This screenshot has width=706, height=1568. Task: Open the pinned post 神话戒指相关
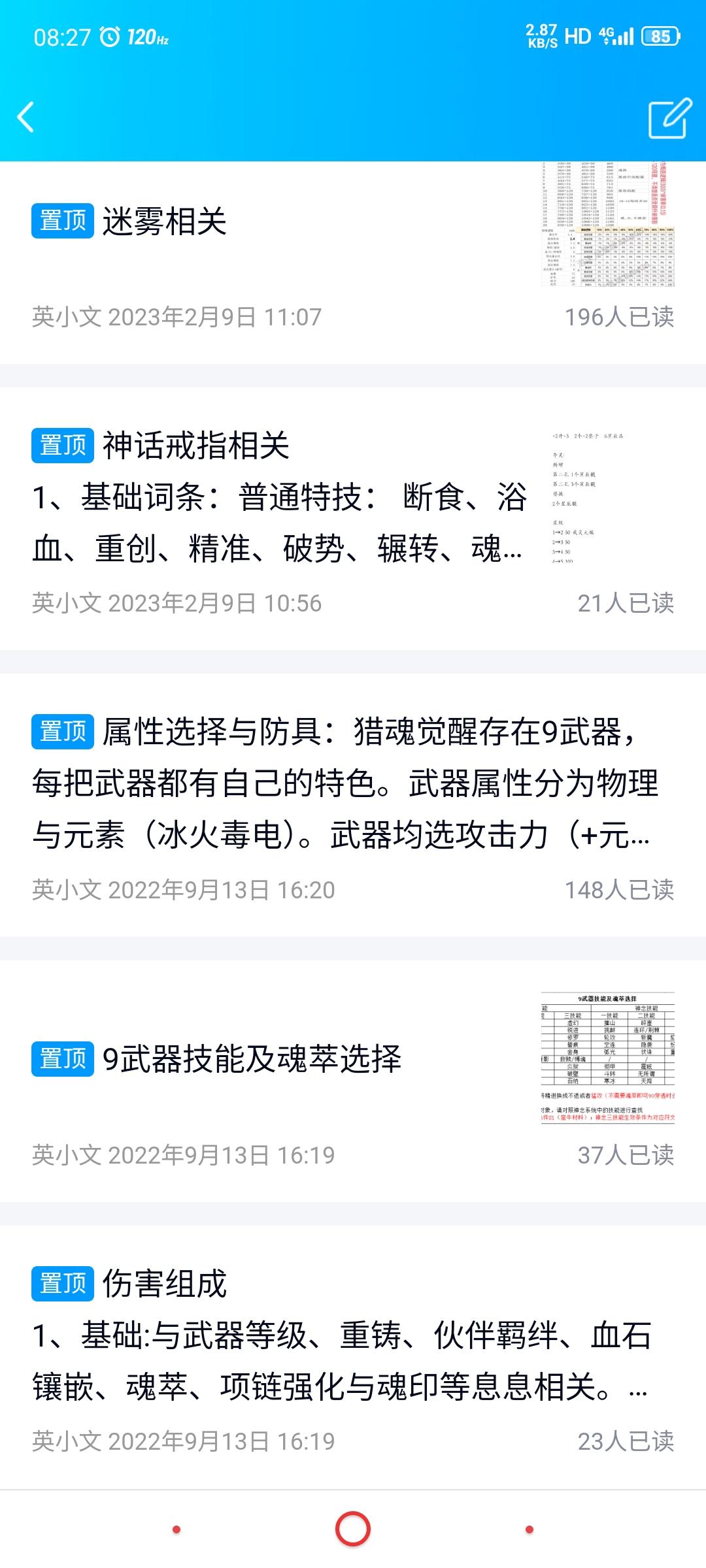(353, 519)
